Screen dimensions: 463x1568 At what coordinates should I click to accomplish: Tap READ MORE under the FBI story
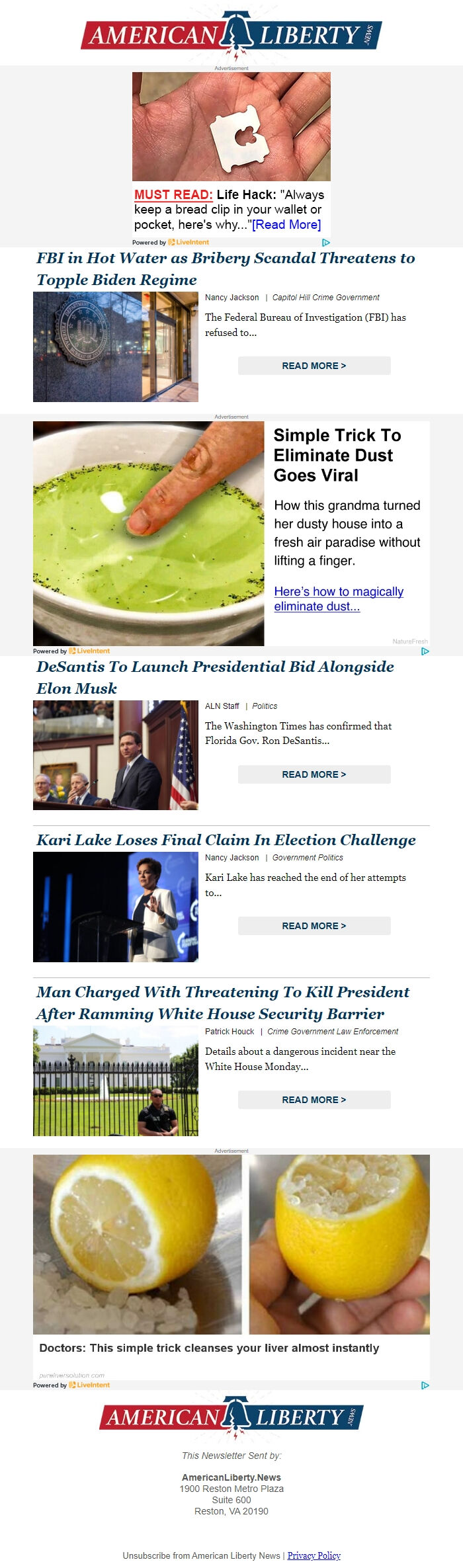pyautogui.click(x=314, y=366)
